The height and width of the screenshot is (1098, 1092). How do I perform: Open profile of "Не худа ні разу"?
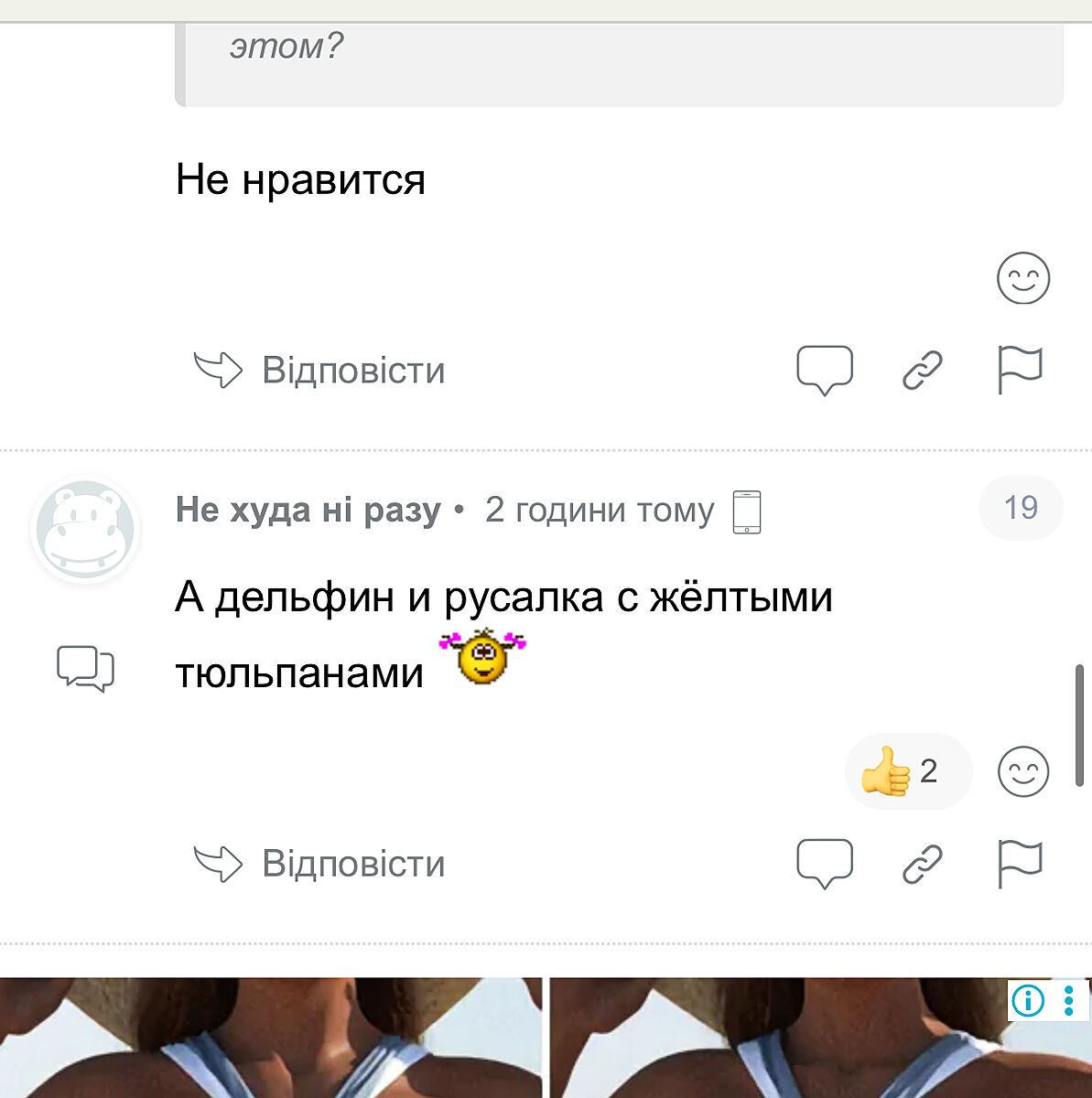[x=308, y=511]
